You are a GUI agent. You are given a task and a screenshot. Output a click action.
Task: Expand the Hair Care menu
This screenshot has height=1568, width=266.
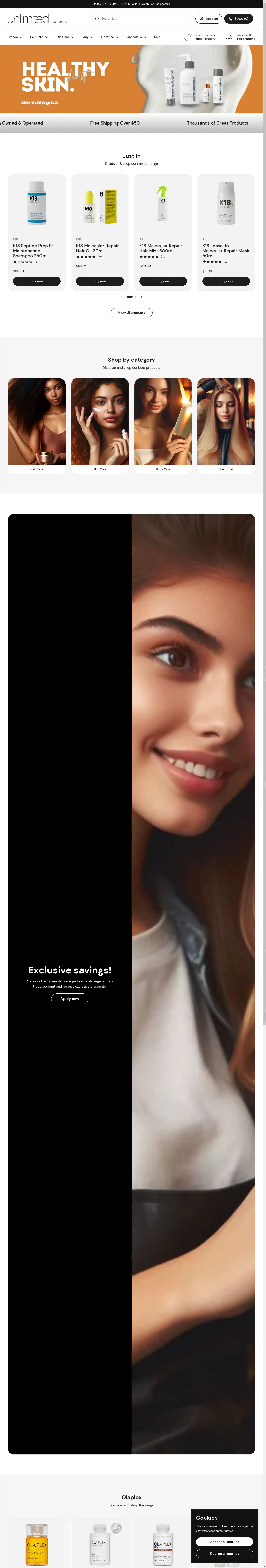coord(38,37)
